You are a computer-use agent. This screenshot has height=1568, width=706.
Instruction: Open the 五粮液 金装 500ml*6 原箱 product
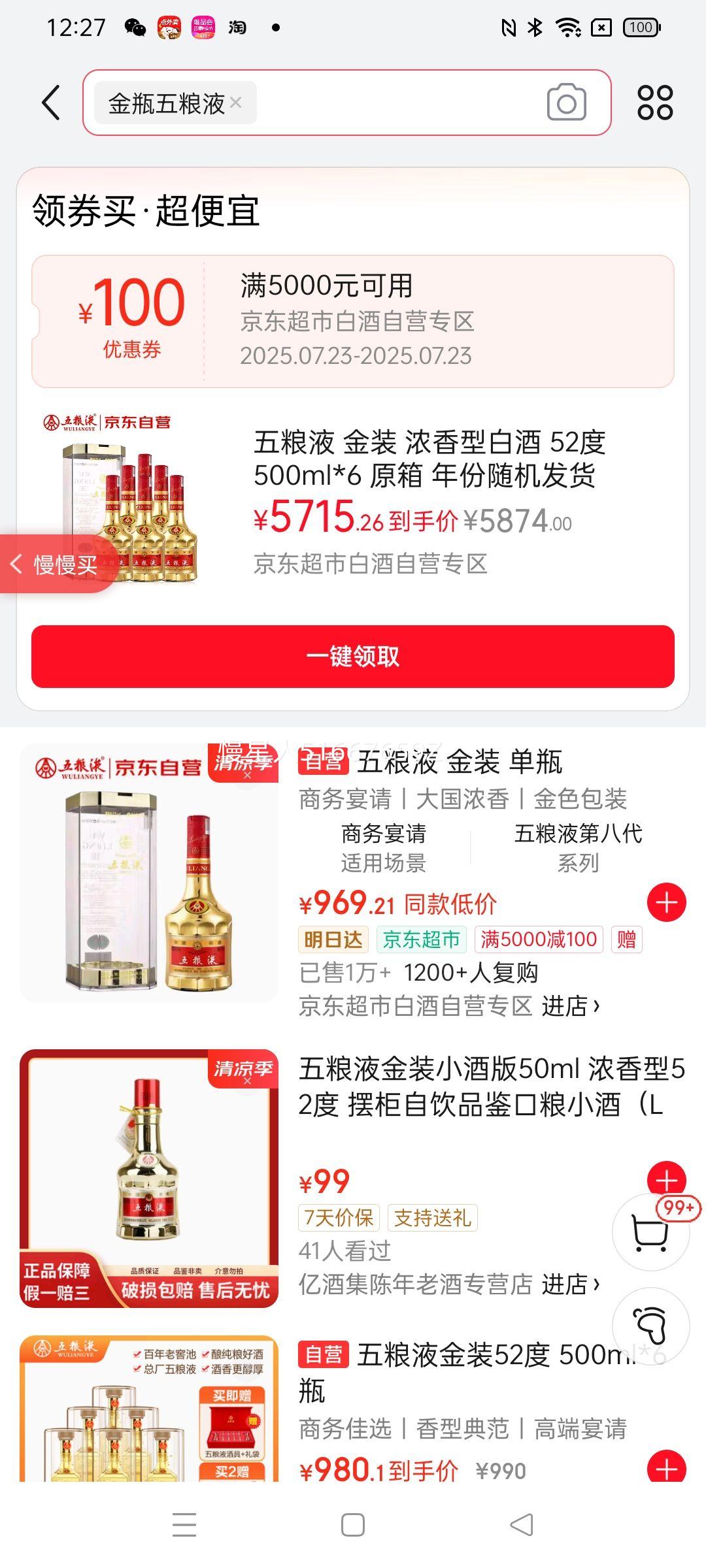(x=429, y=459)
